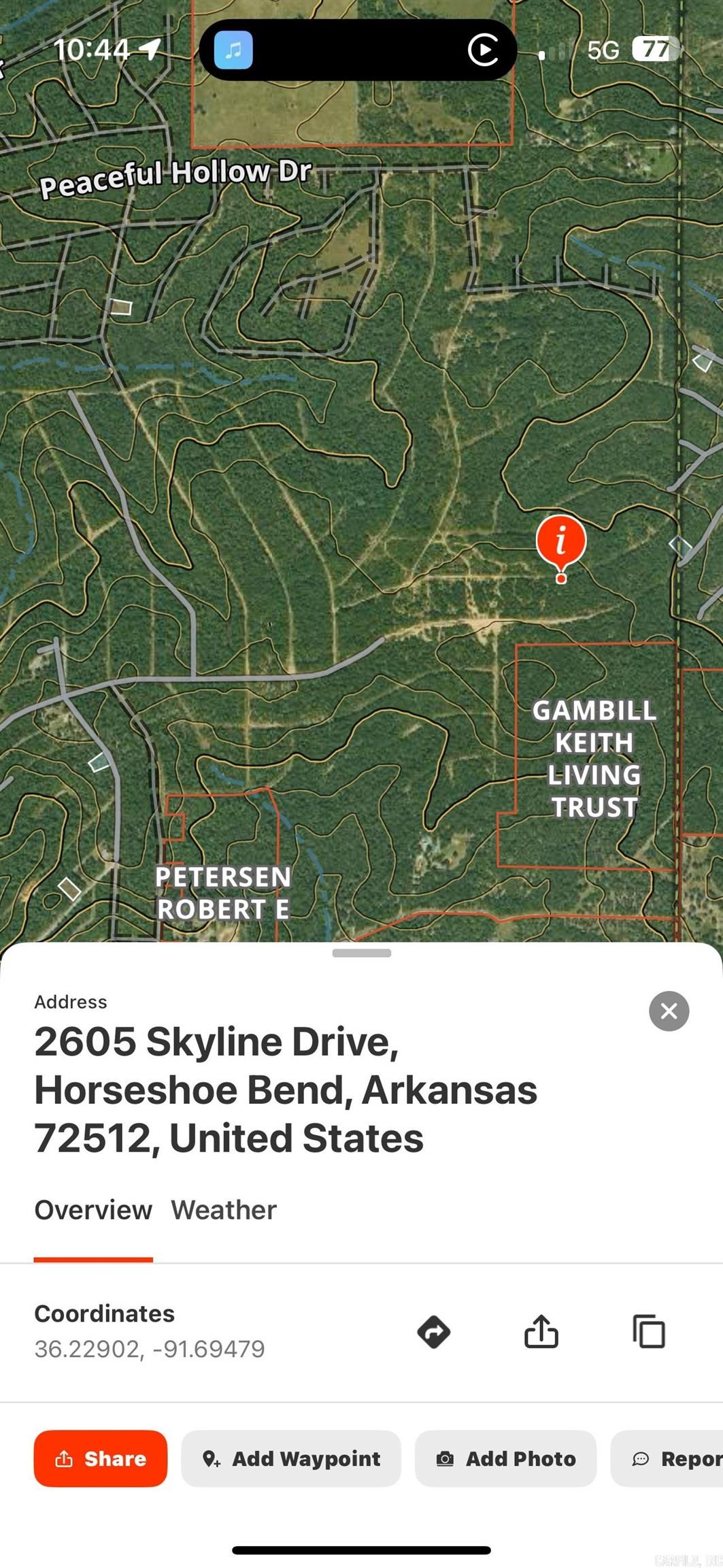
Task: Copy the coordinates to clipboard
Action: point(649,1332)
